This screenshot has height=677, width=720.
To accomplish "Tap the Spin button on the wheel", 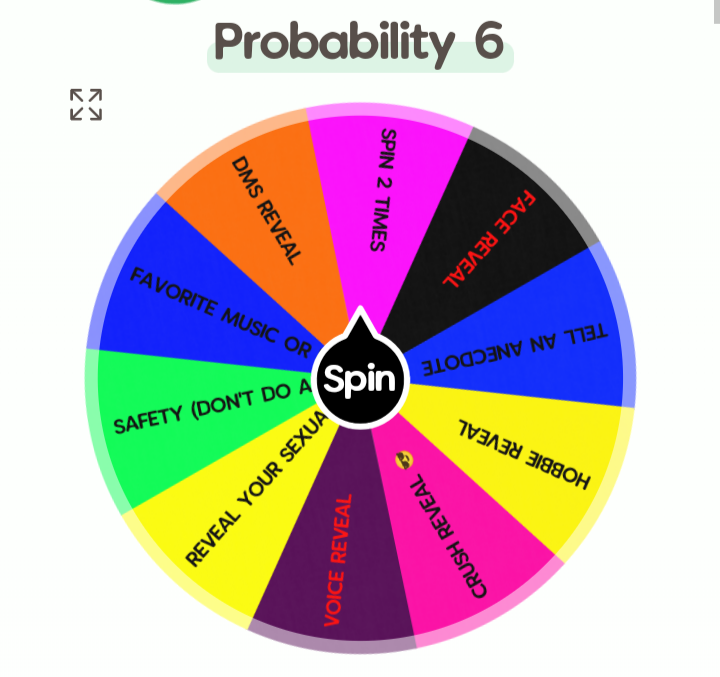I will pyautogui.click(x=360, y=380).
